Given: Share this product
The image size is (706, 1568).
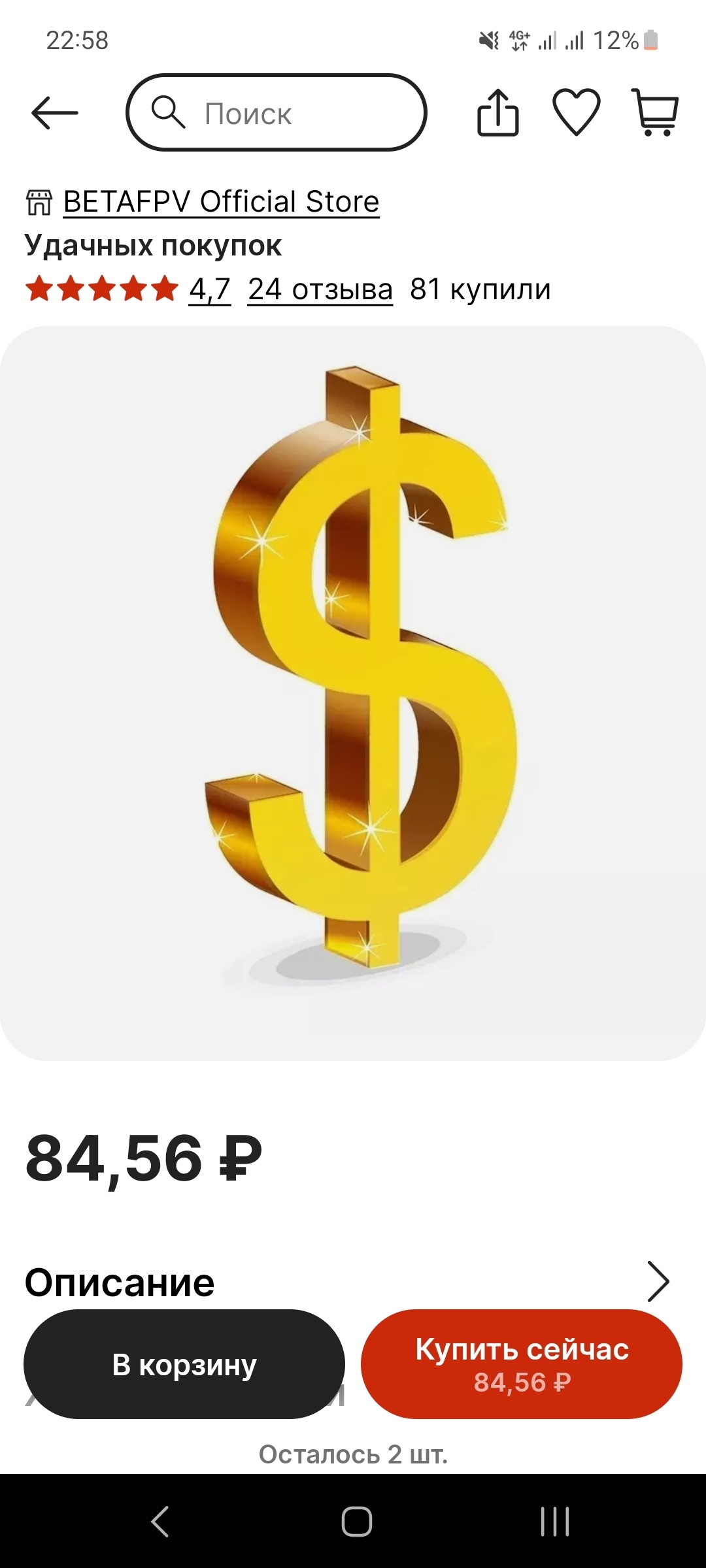Looking at the screenshot, I should (x=497, y=113).
